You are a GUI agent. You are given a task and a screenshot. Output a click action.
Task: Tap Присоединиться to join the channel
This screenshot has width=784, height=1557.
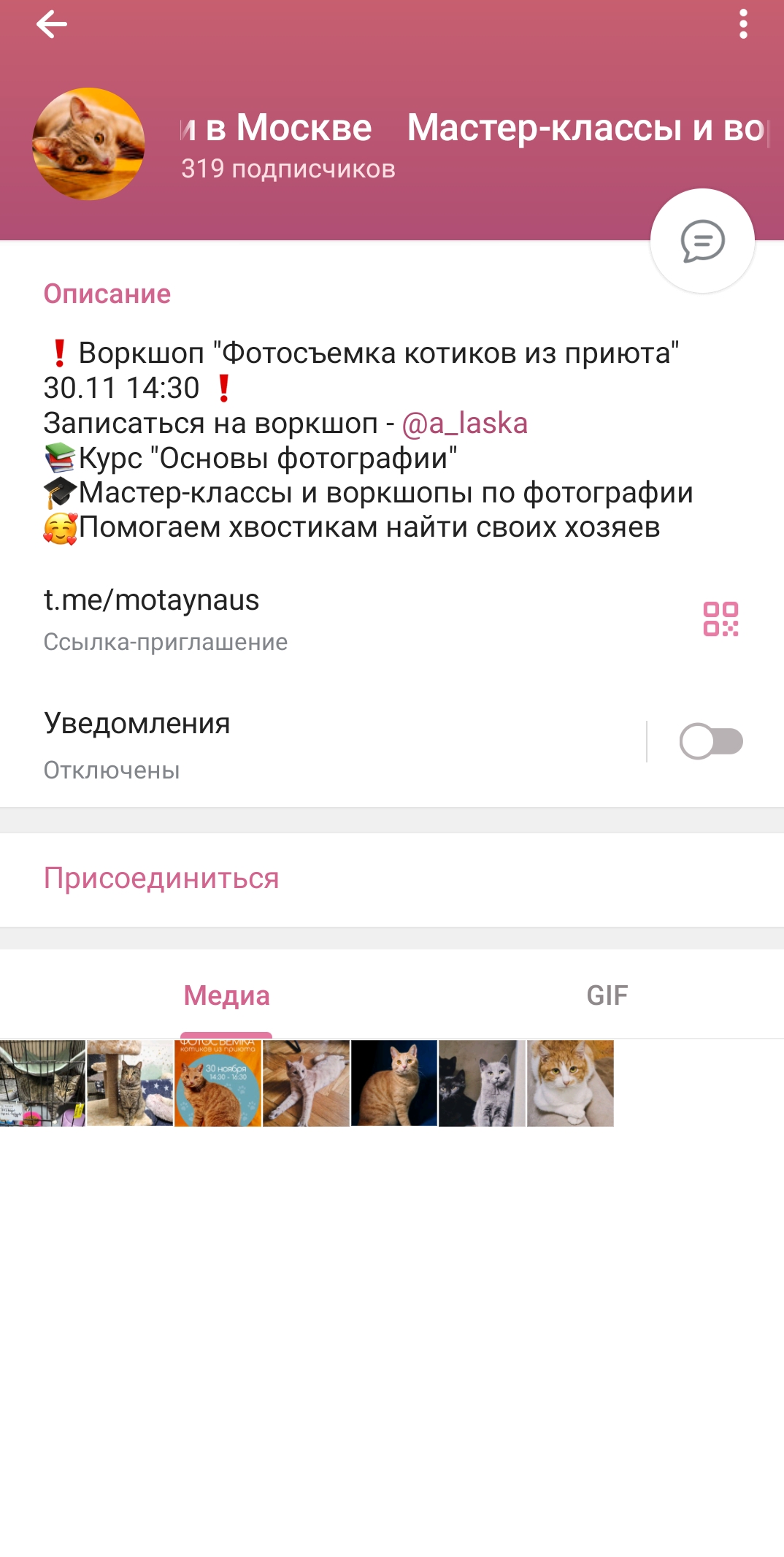(161, 879)
